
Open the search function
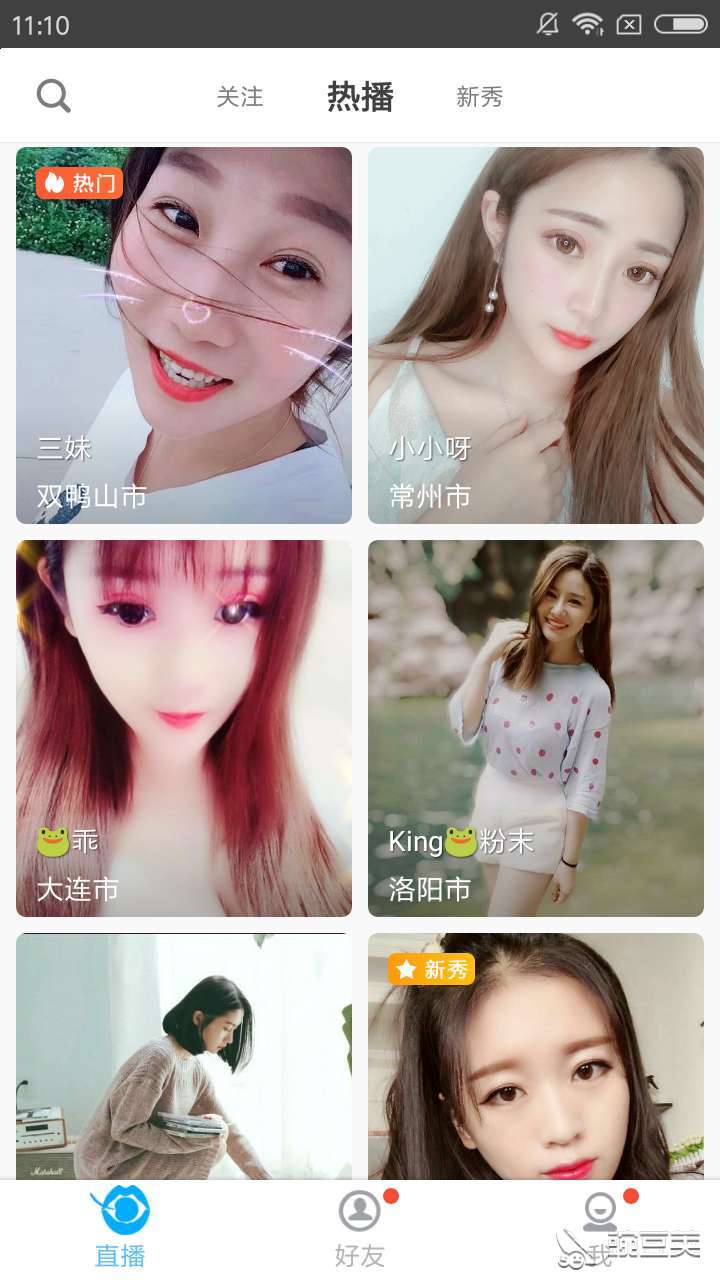tap(53, 95)
